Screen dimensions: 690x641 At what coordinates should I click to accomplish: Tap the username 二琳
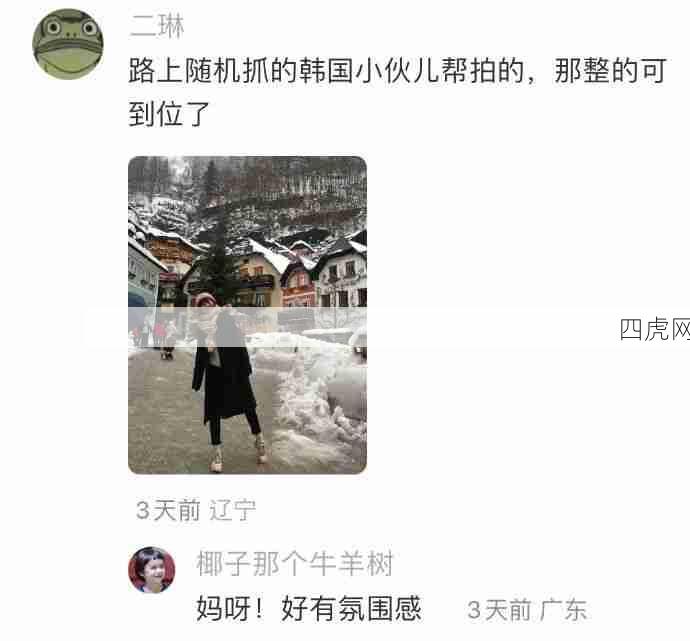157,26
